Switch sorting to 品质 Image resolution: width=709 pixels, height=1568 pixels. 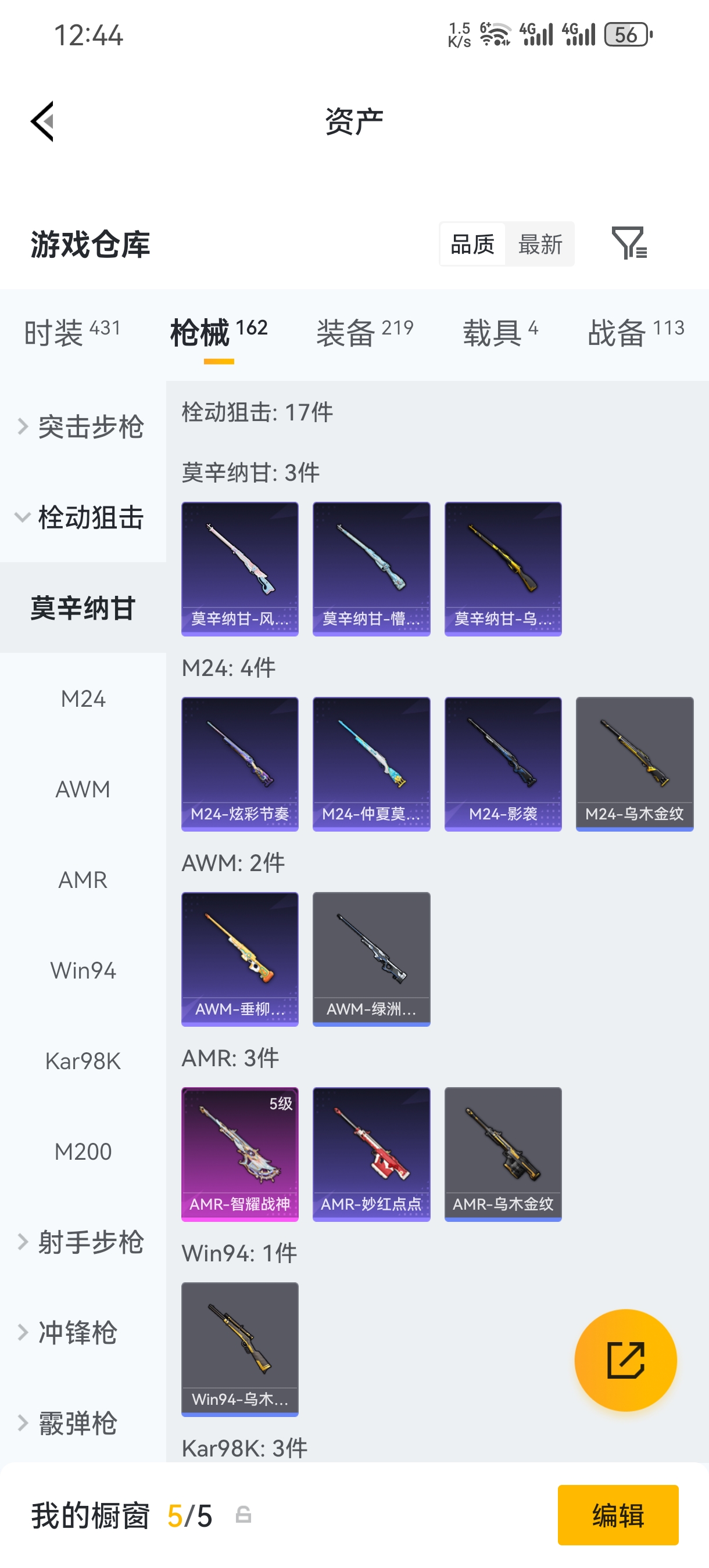(x=472, y=243)
